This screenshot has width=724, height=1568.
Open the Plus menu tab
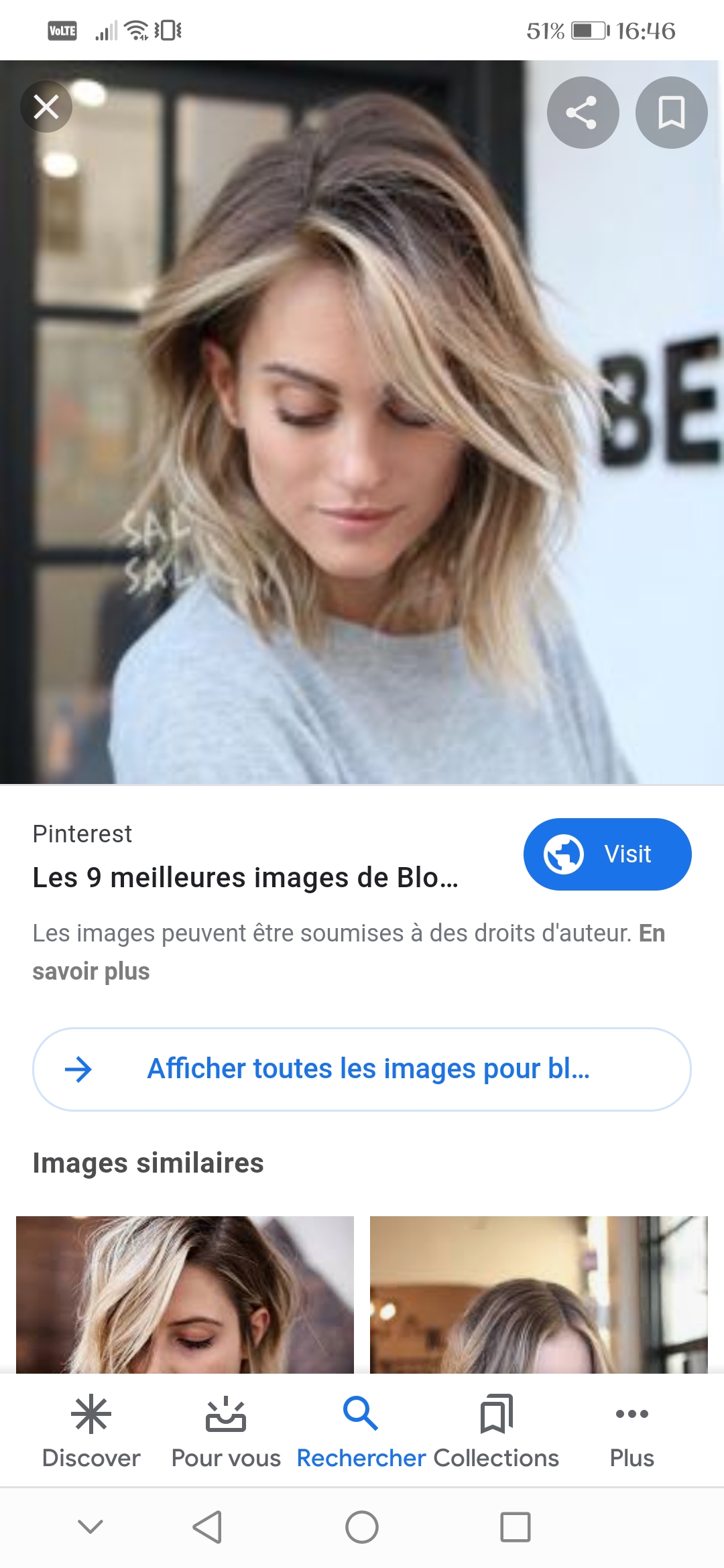(x=631, y=1431)
